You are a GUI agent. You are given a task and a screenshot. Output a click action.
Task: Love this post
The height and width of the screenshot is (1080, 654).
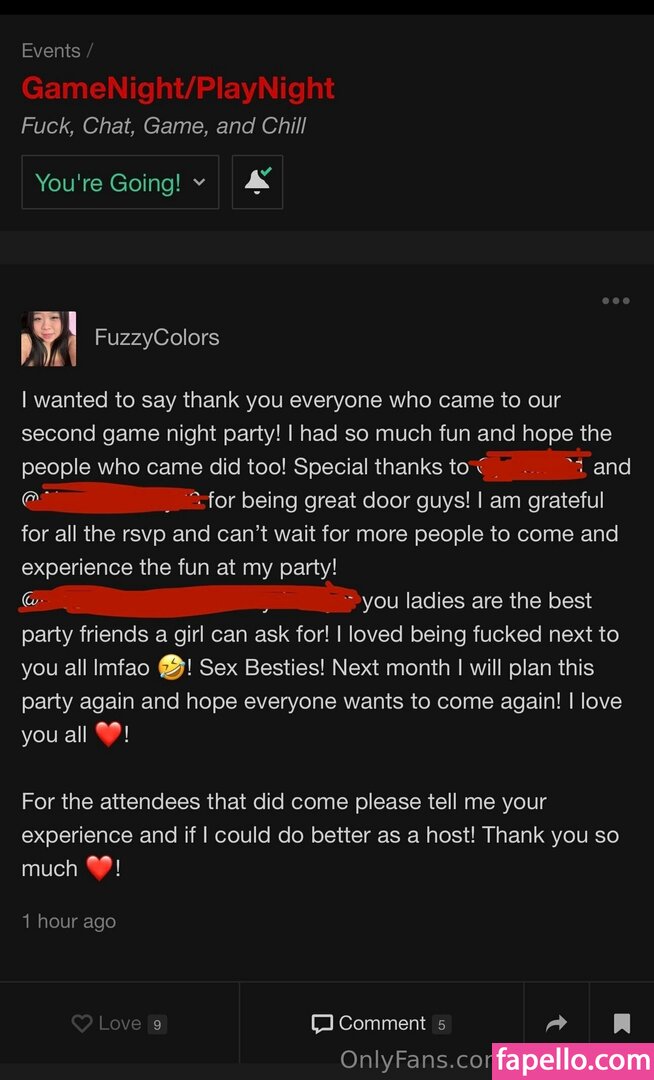click(x=118, y=1023)
